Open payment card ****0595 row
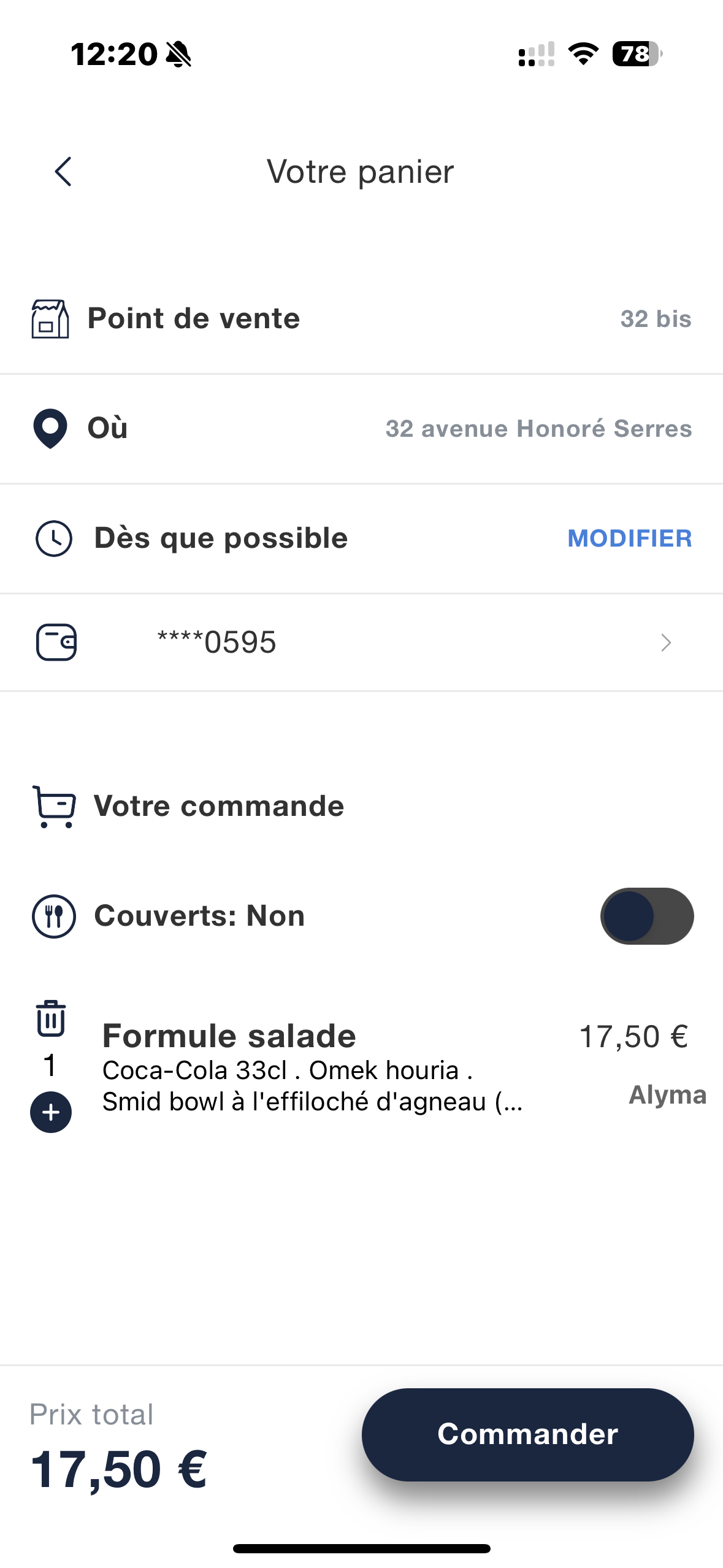This screenshot has height=1568, width=723. click(x=361, y=642)
